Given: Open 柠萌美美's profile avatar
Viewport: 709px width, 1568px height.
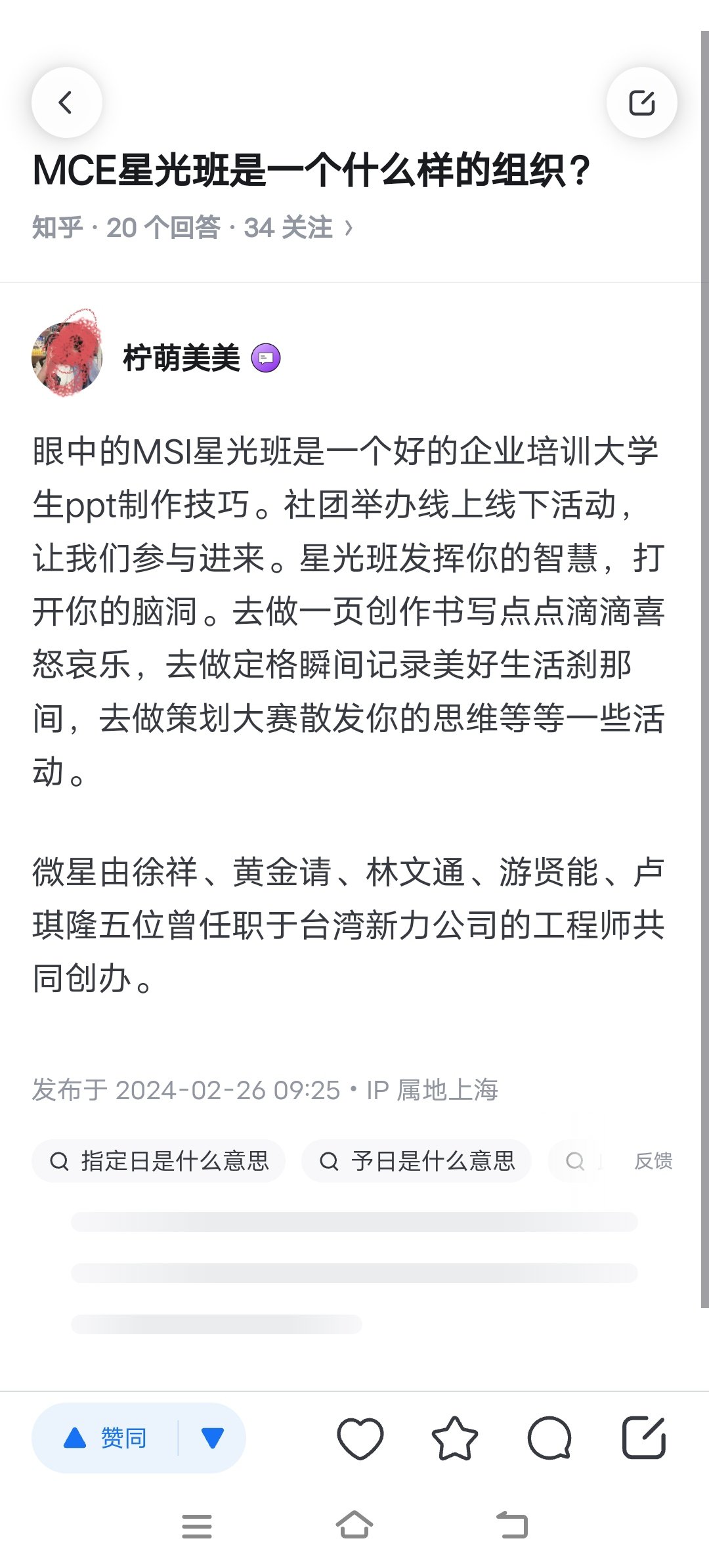Looking at the screenshot, I should click(x=68, y=358).
